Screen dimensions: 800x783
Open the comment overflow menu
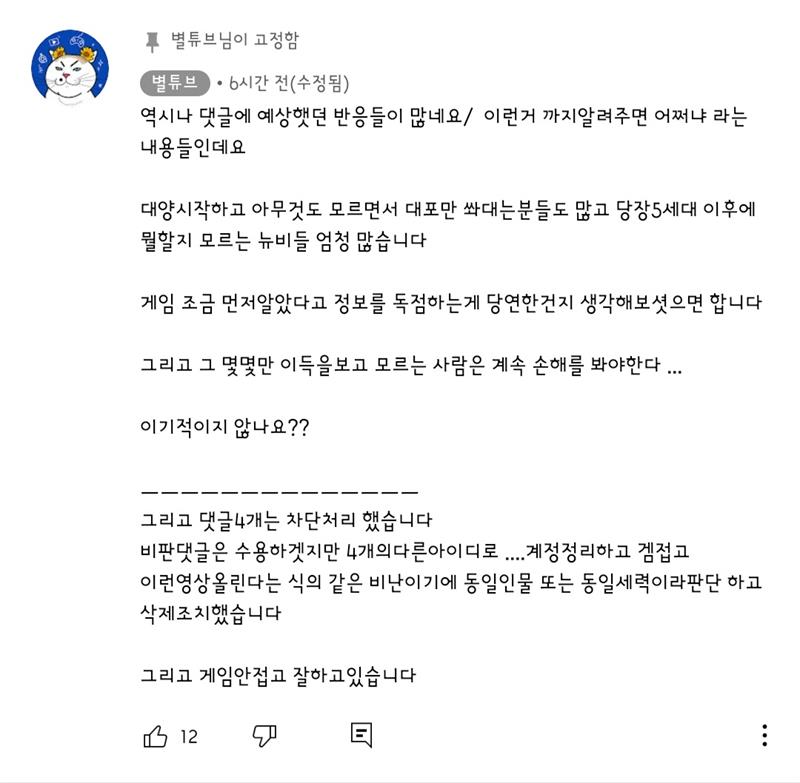[765, 736]
